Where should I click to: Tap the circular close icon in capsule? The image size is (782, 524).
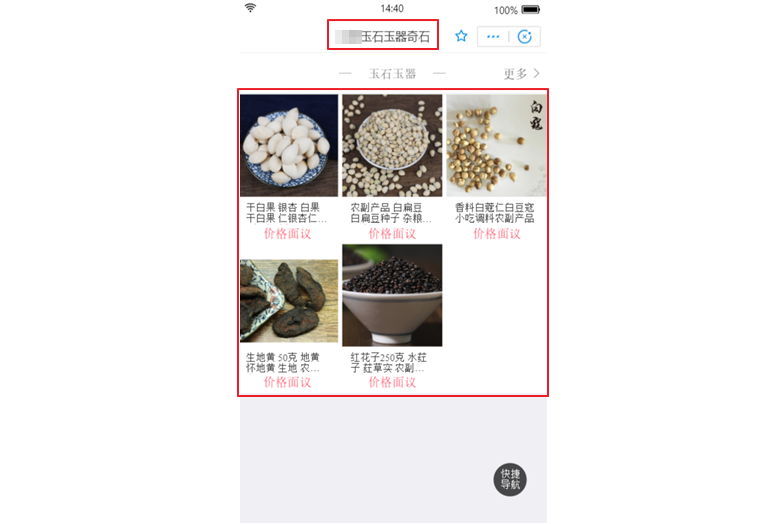(x=525, y=37)
